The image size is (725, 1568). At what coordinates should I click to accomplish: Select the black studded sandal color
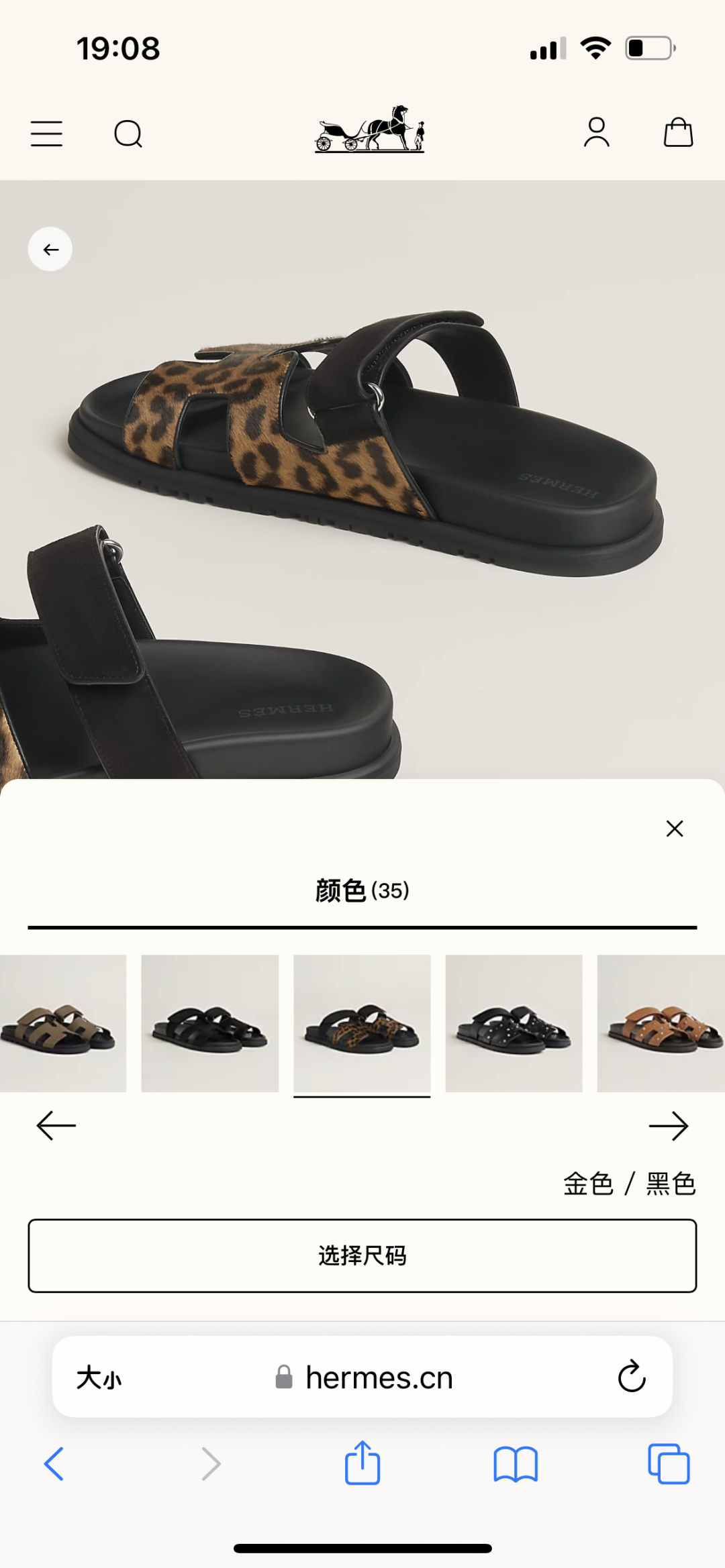coord(514,1023)
